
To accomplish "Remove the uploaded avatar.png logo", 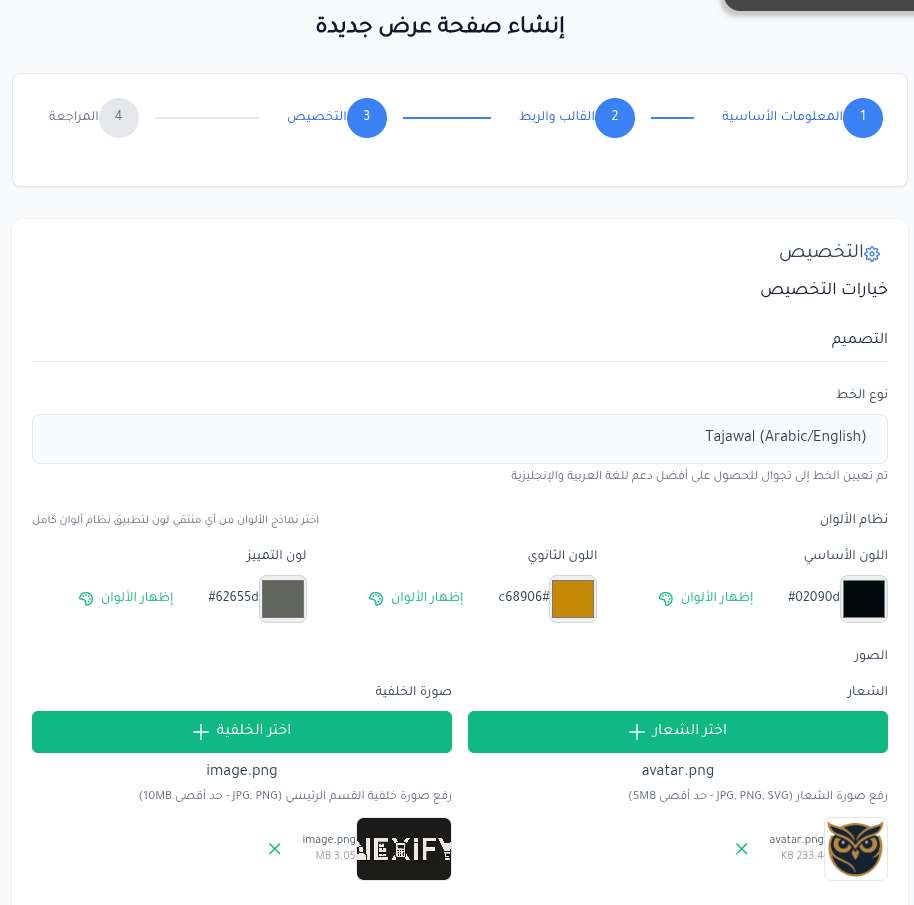I will coord(742,848).
